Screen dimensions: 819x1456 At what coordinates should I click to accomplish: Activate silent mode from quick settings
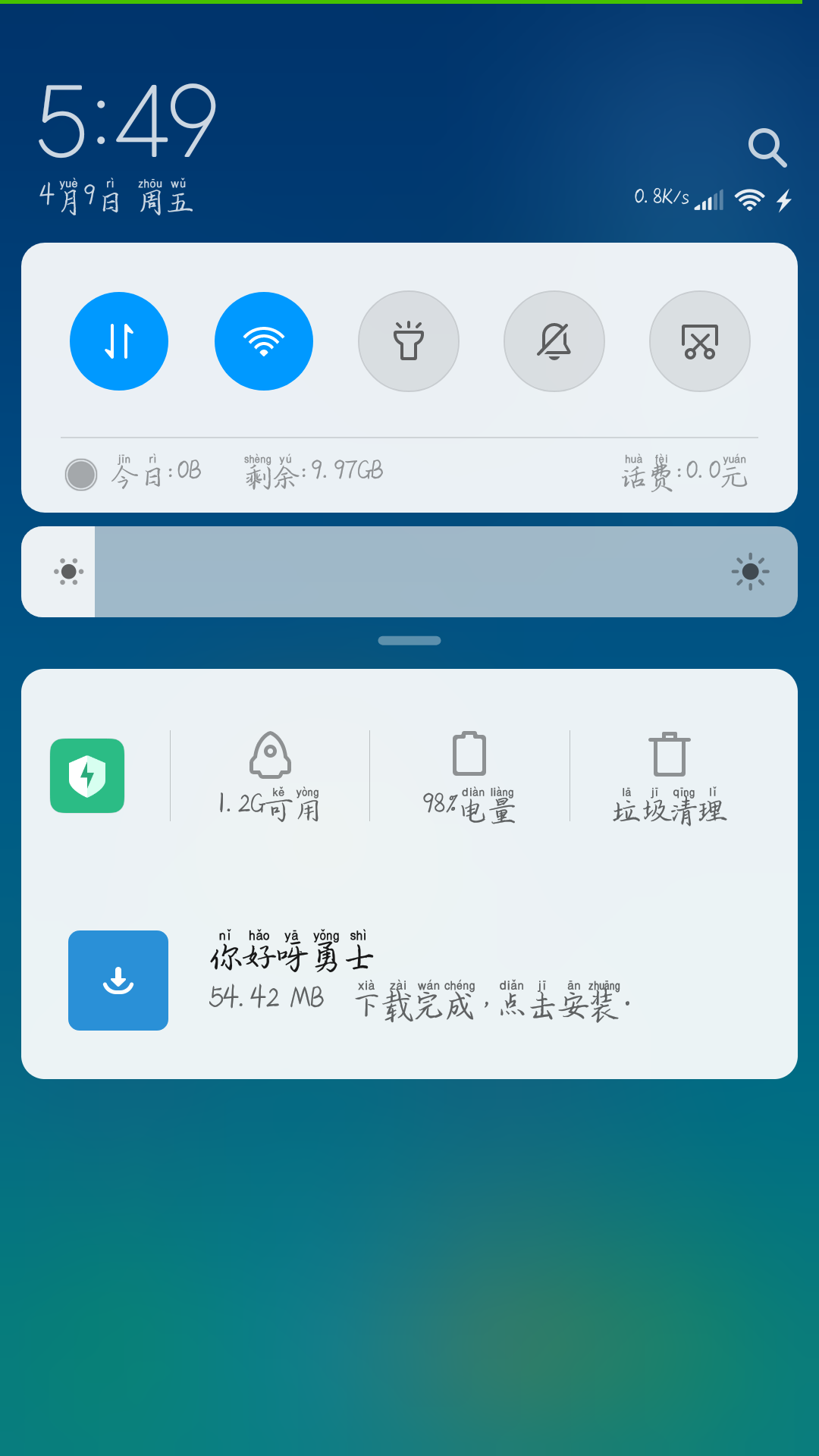pyautogui.click(x=554, y=341)
